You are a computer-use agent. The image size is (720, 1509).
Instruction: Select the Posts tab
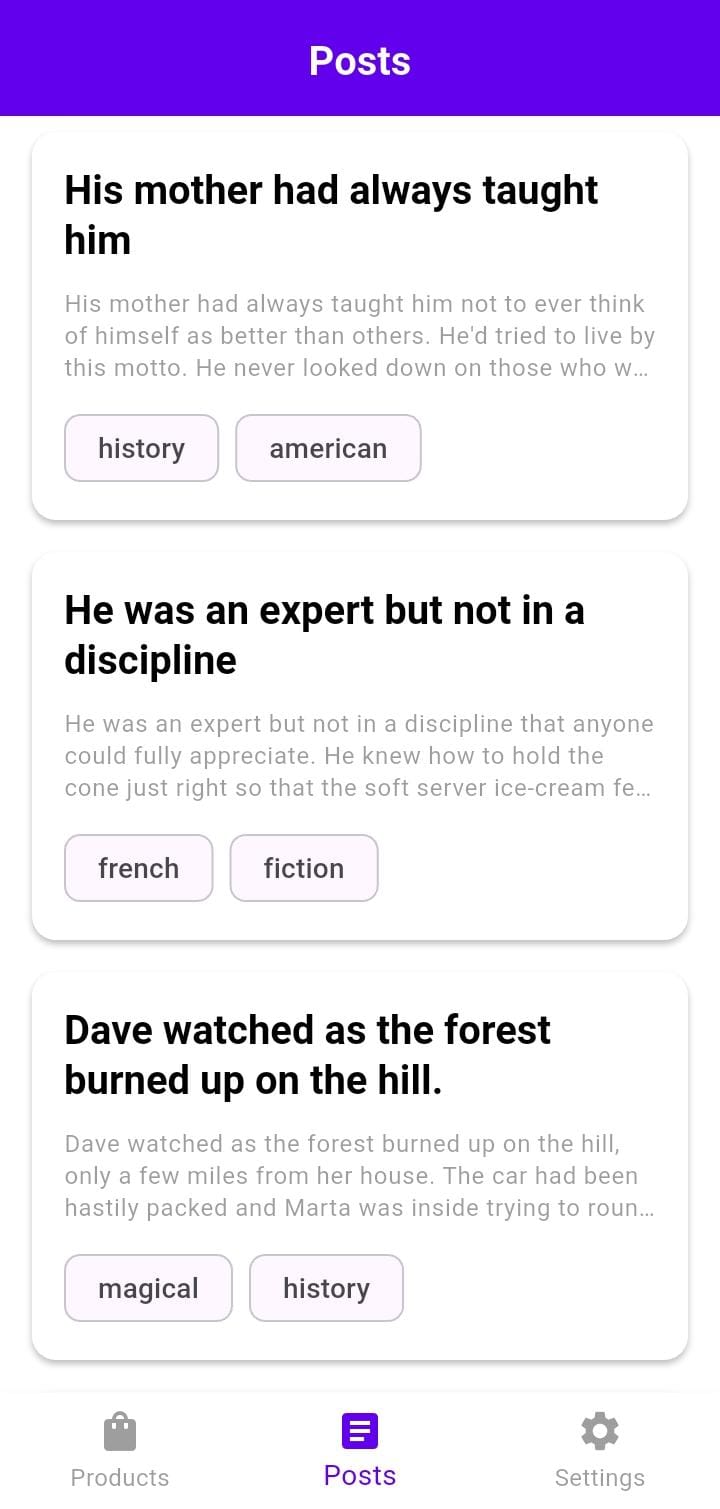coord(360,1450)
